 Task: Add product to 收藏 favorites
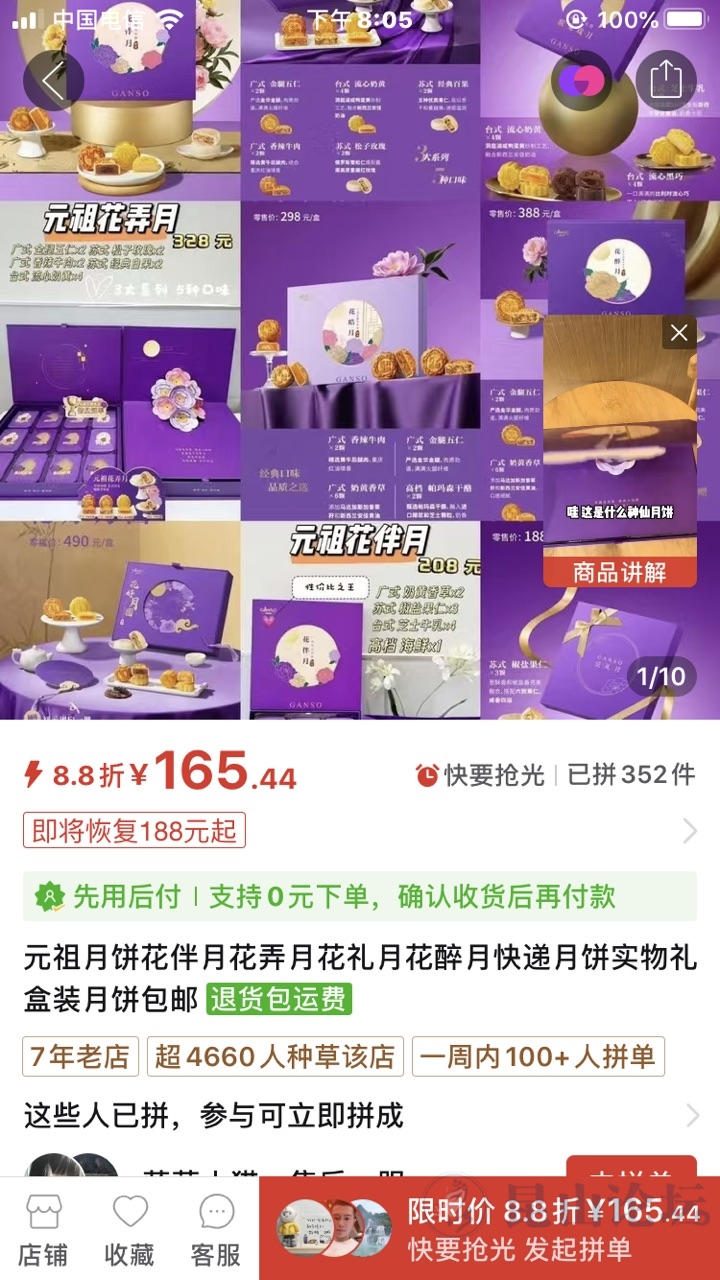130,1228
